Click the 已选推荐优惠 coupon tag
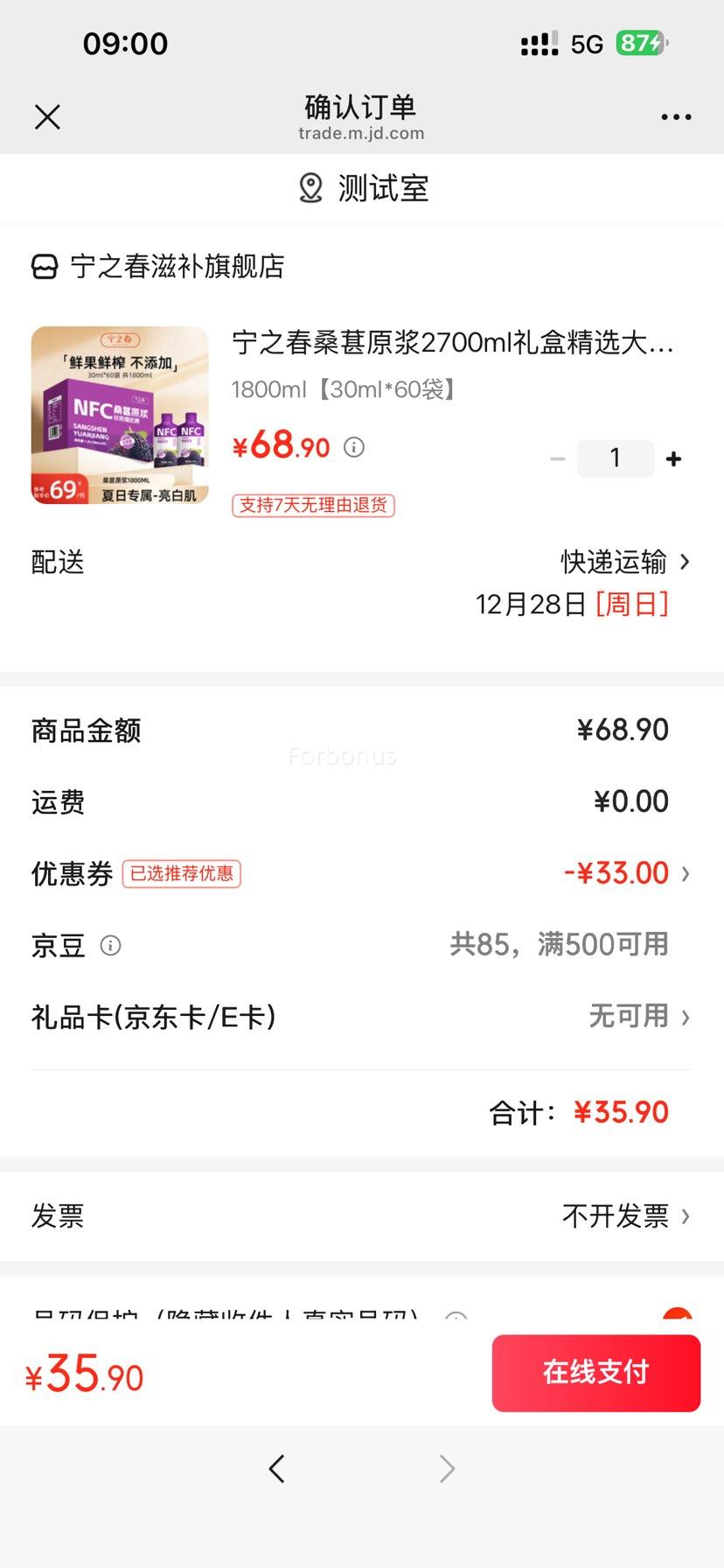The width and height of the screenshot is (724, 1568). pos(181,873)
